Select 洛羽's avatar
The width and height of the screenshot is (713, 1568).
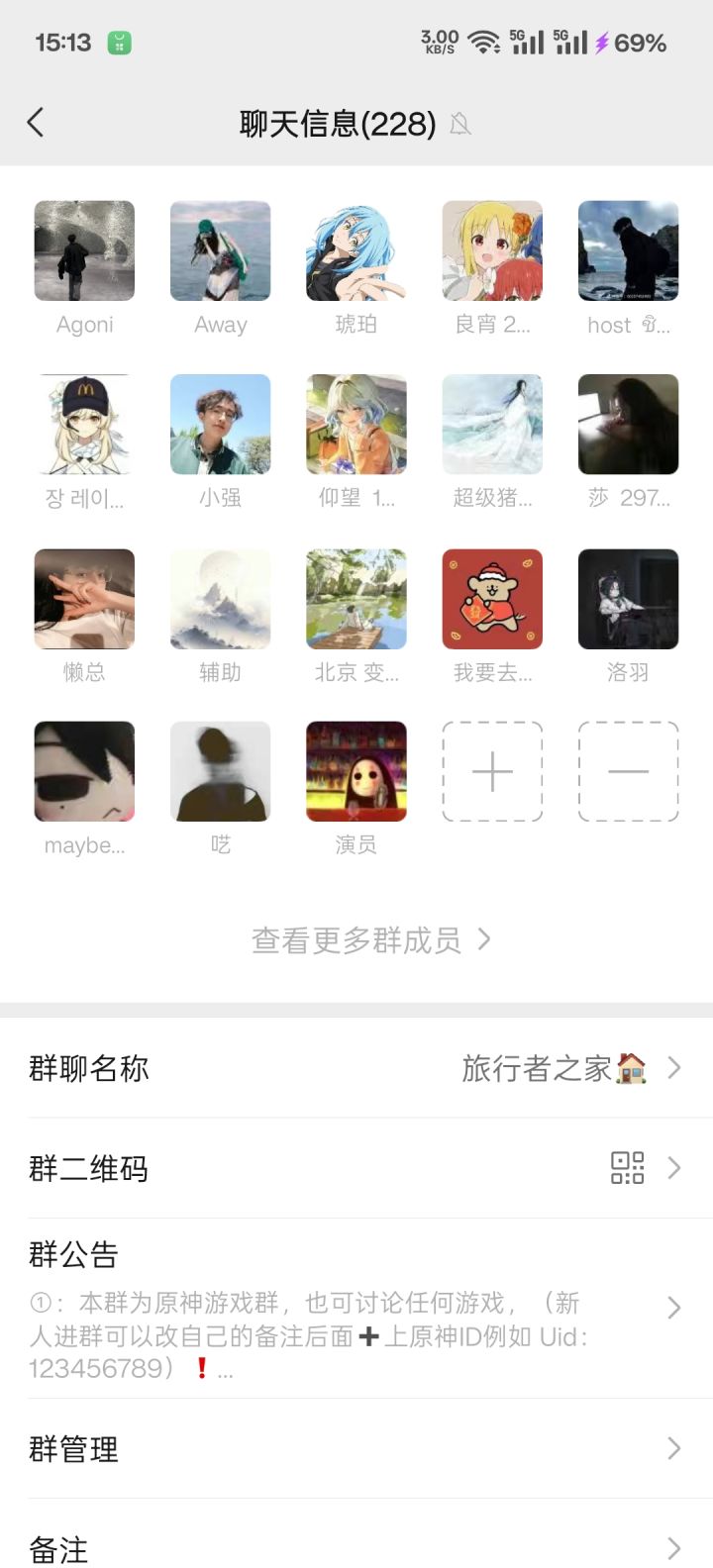tap(628, 598)
